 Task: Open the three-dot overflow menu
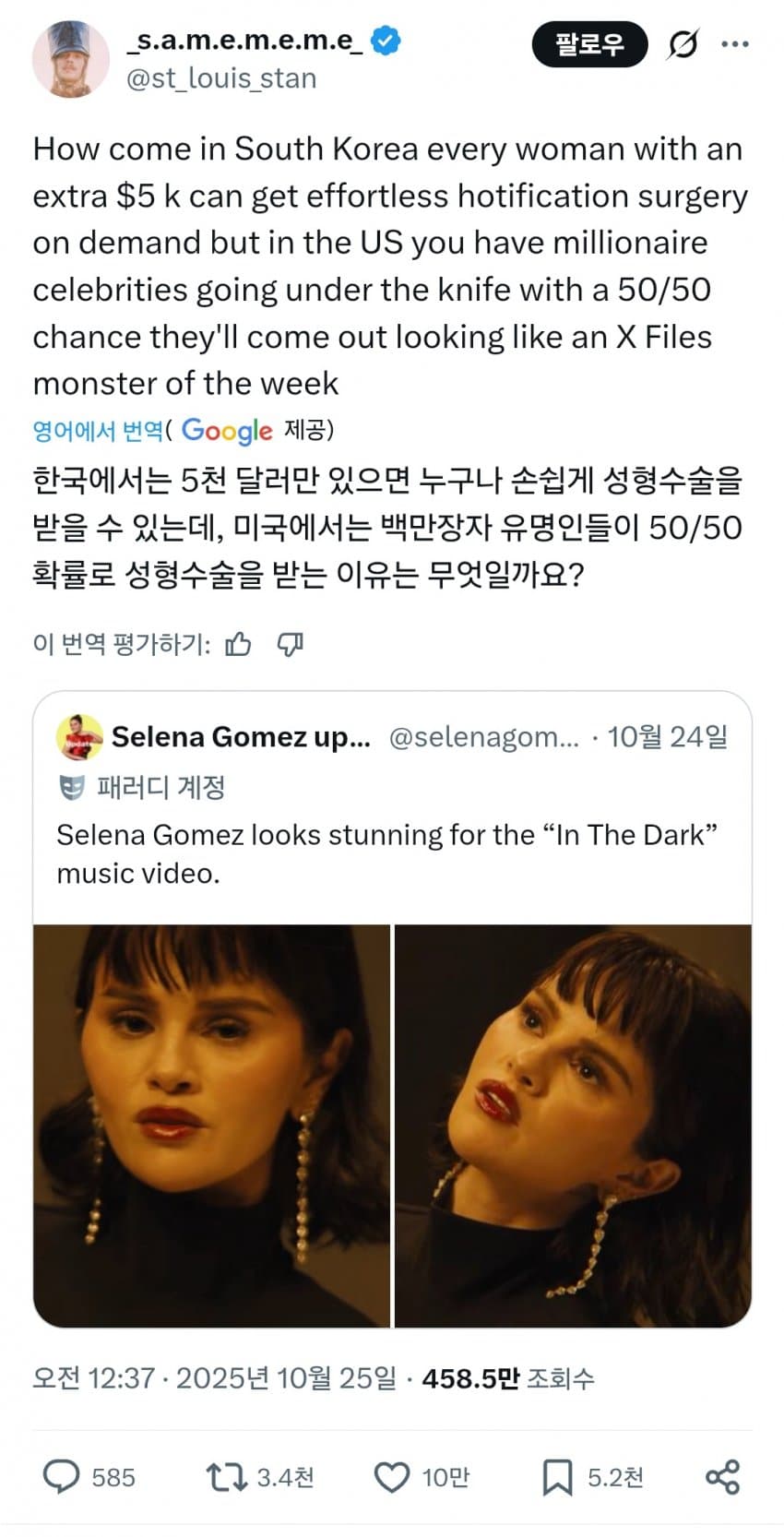click(x=735, y=43)
